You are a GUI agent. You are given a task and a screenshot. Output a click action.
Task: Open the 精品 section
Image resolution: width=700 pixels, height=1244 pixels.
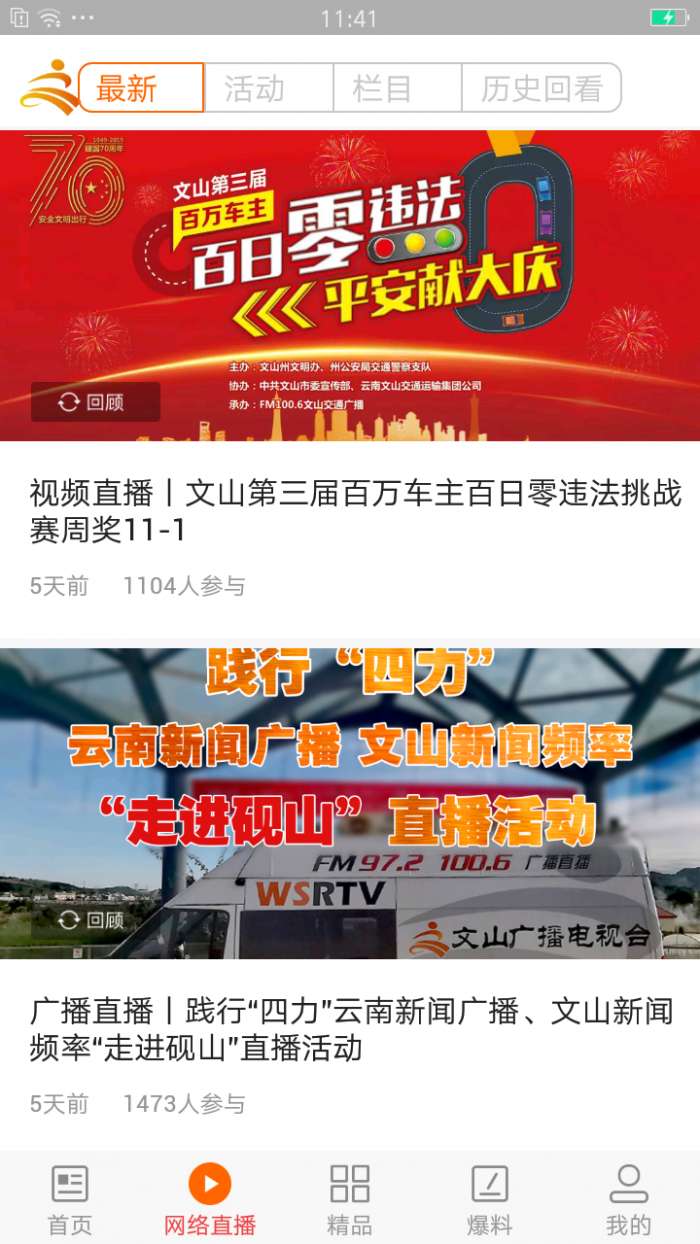(350, 1198)
